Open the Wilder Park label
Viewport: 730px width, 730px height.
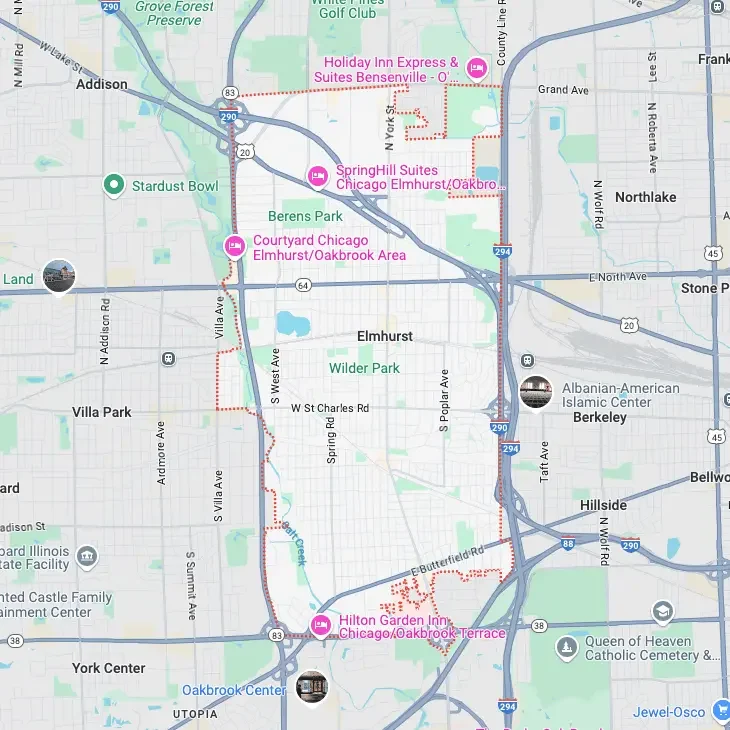pos(364,368)
